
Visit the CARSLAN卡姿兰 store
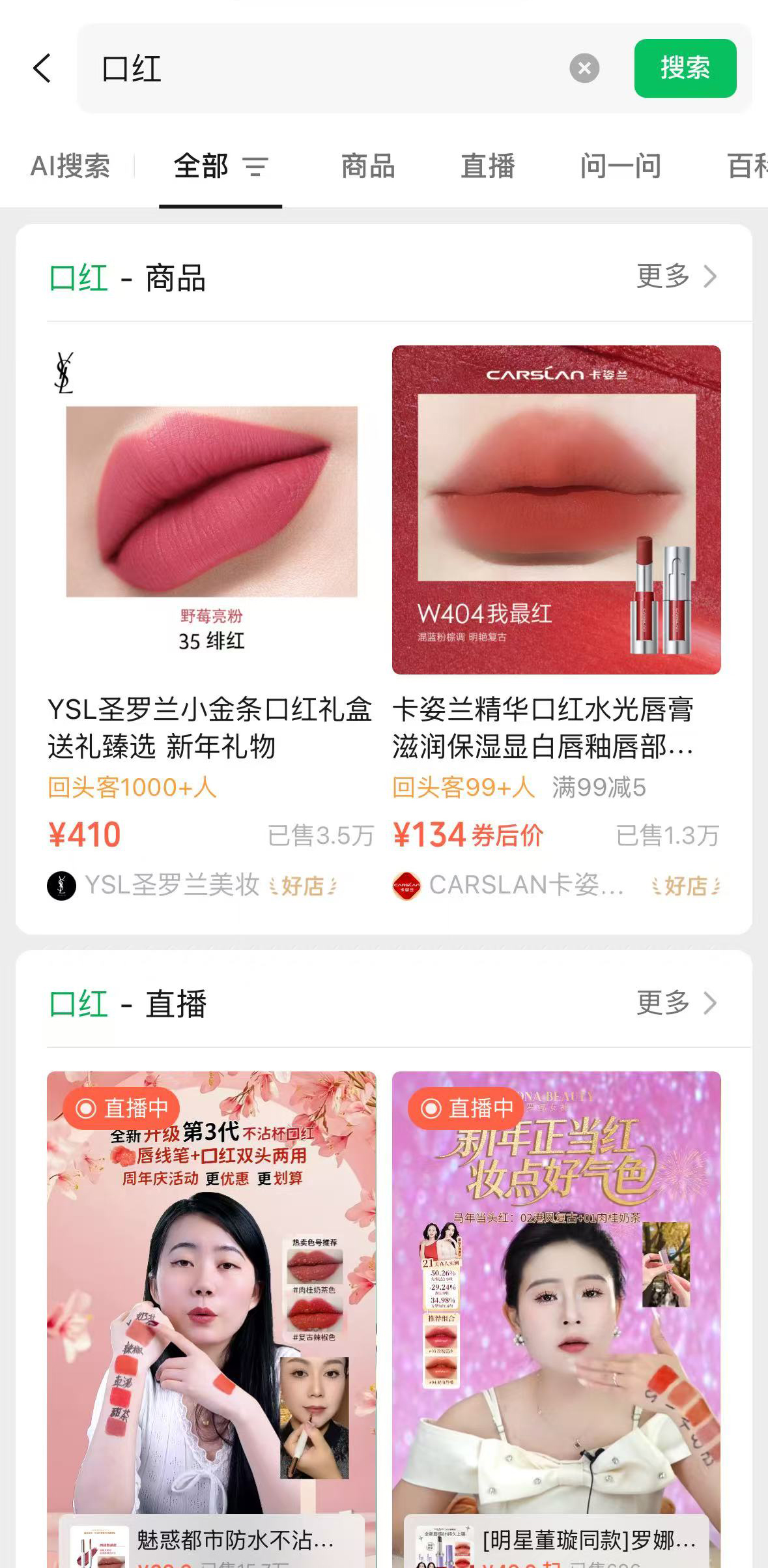[525, 885]
